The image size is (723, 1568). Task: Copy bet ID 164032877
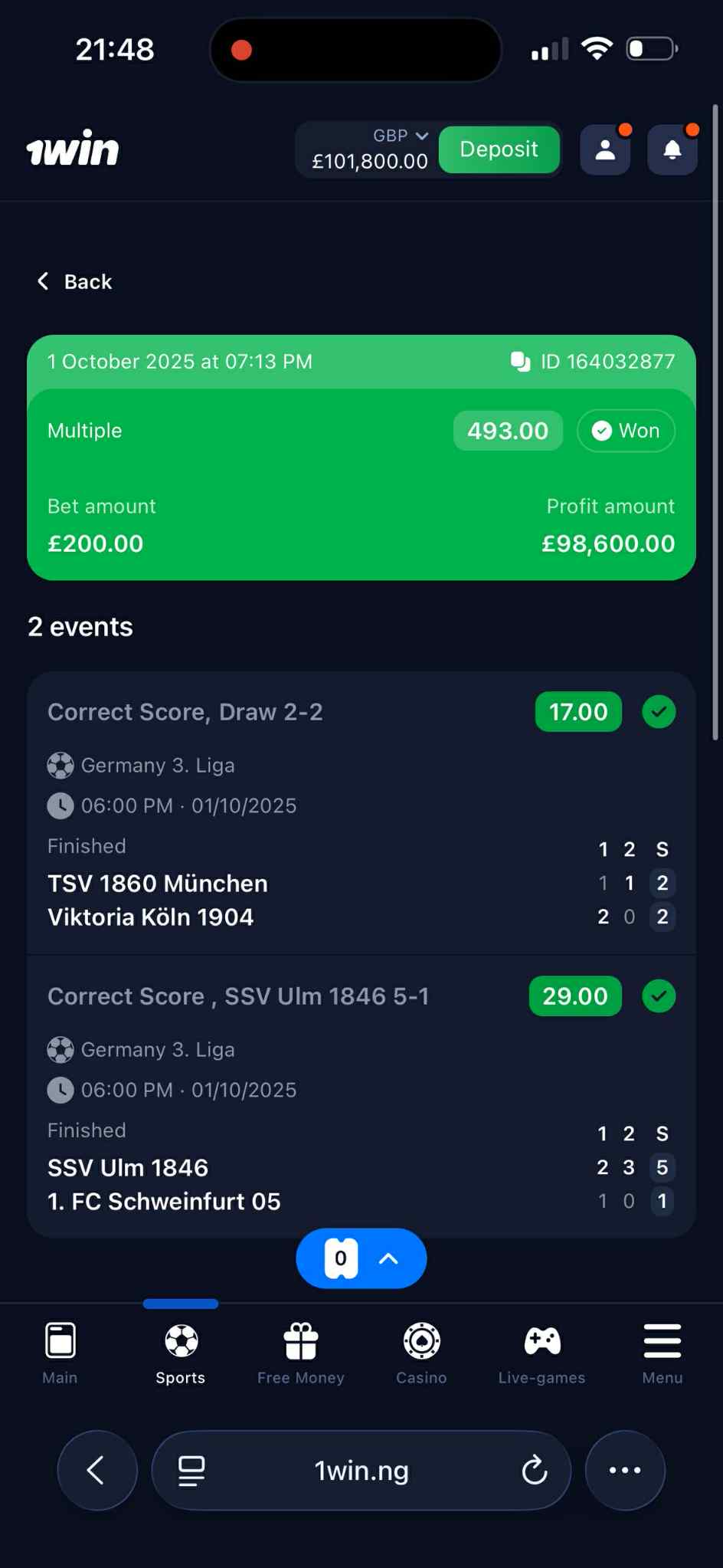(x=521, y=362)
